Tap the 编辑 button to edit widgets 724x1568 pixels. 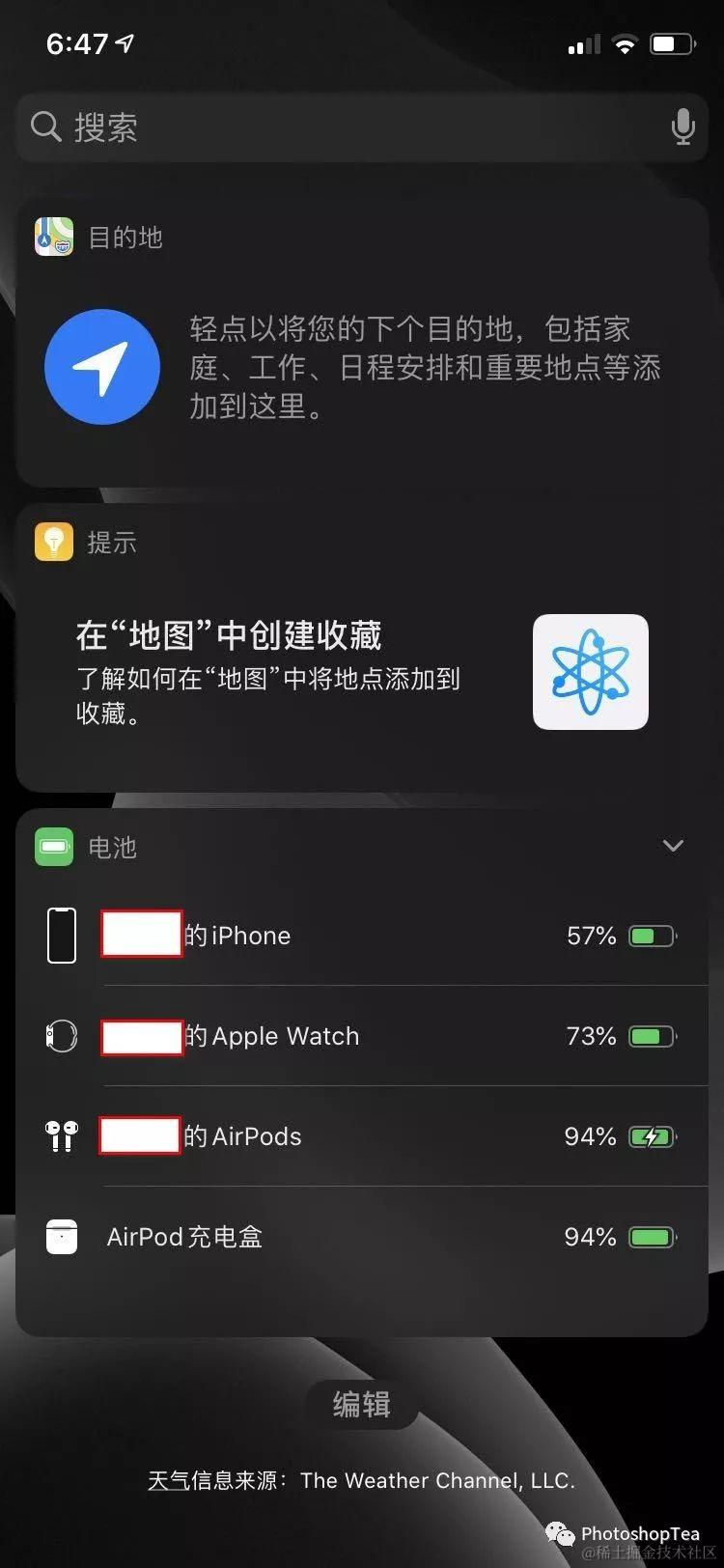point(362,1404)
